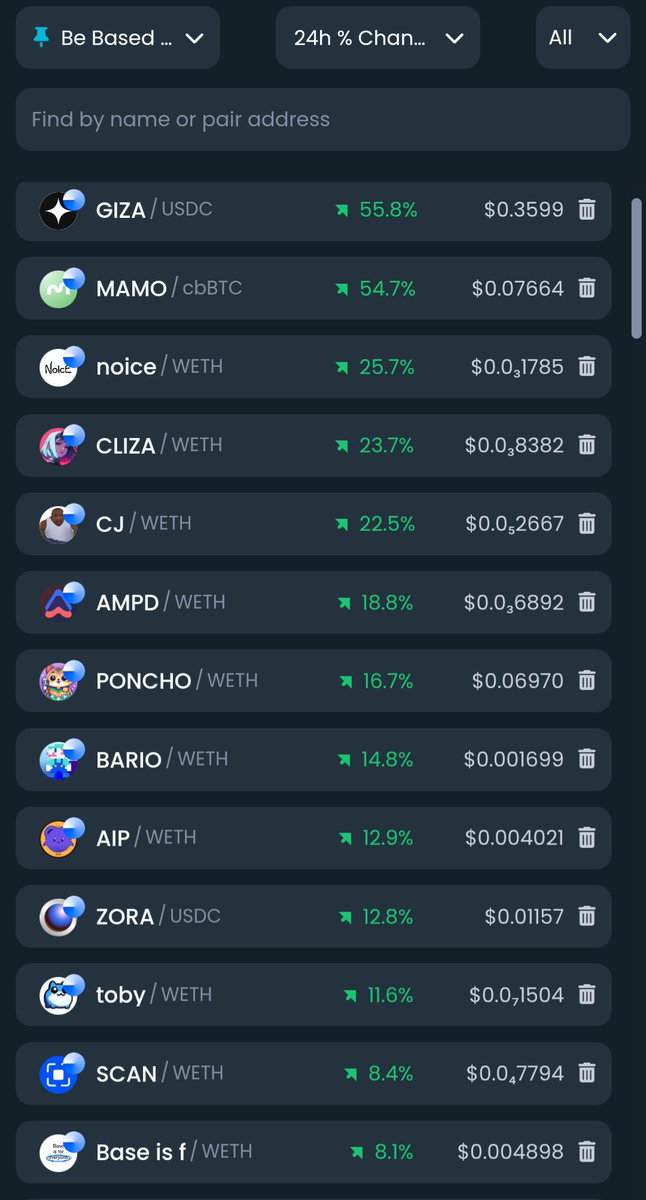This screenshot has height=1200, width=646.
Task: Open the CJ / WETH pair
Action: coord(313,523)
